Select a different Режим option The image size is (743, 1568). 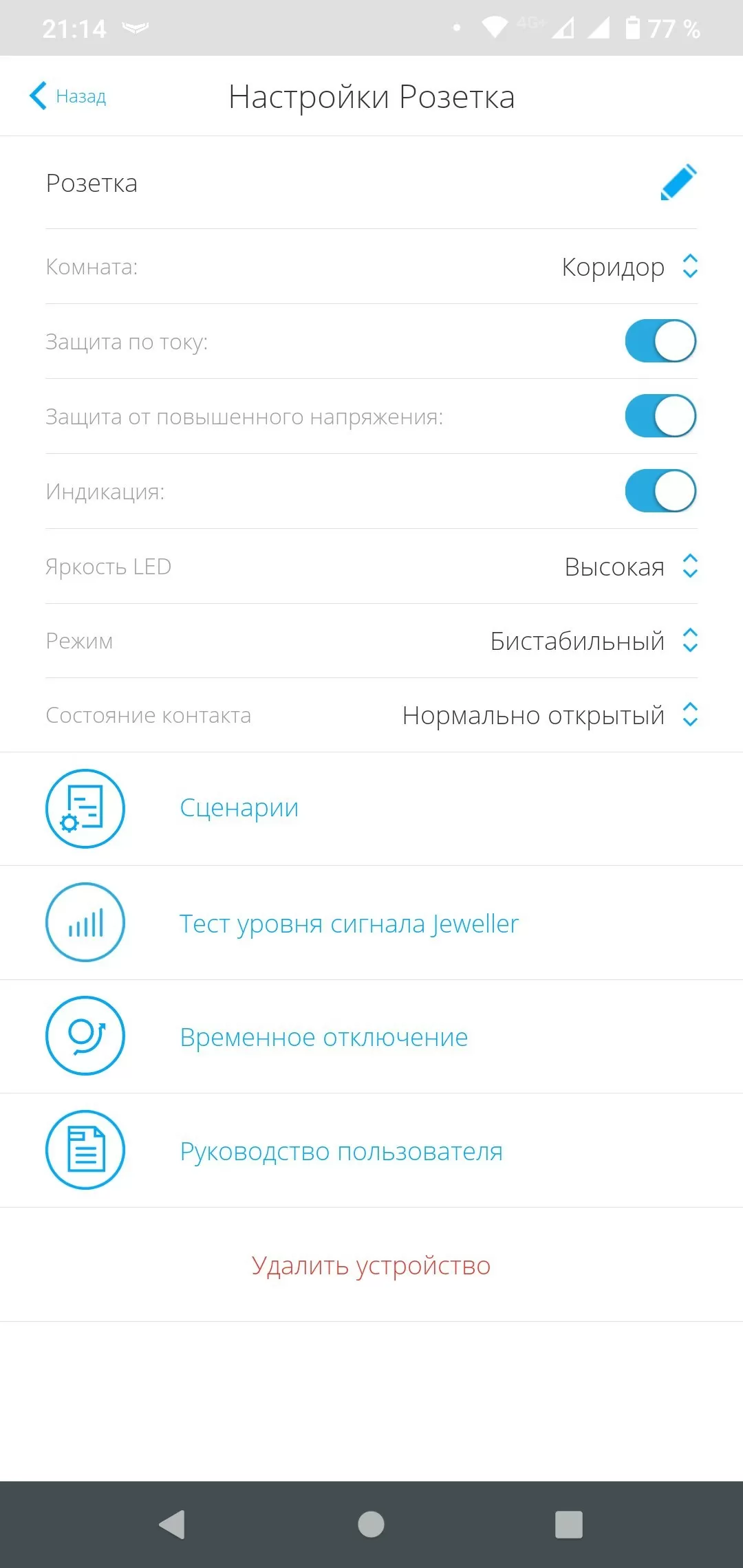click(593, 641)
